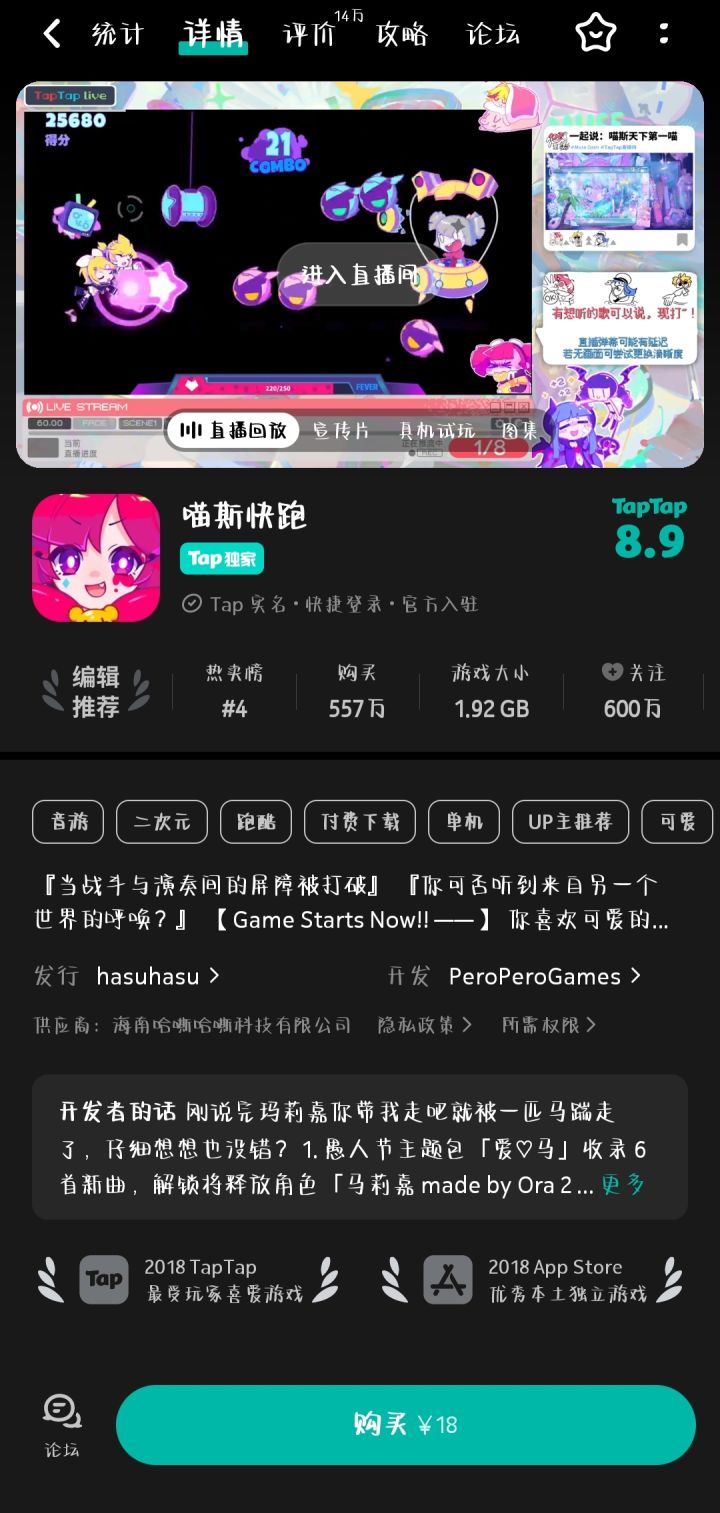The height and width of the screenshot is (1513, 720).
Task: Tap 购买 ¥18 to buy the game
Action: pyautogui.click(x=406, y=1424)
